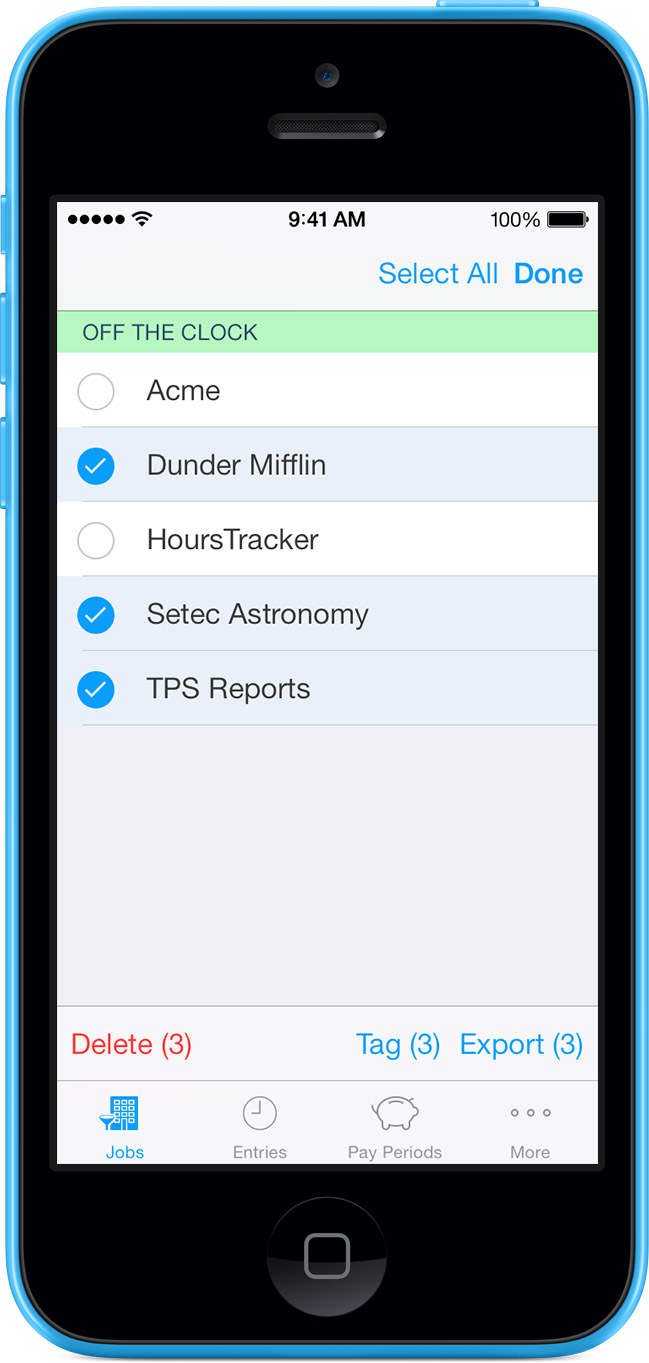The height and width of the screenshot is (1363, 649).
Task: Switch to the Jobs tab
Action: [x=125, y=1126]
